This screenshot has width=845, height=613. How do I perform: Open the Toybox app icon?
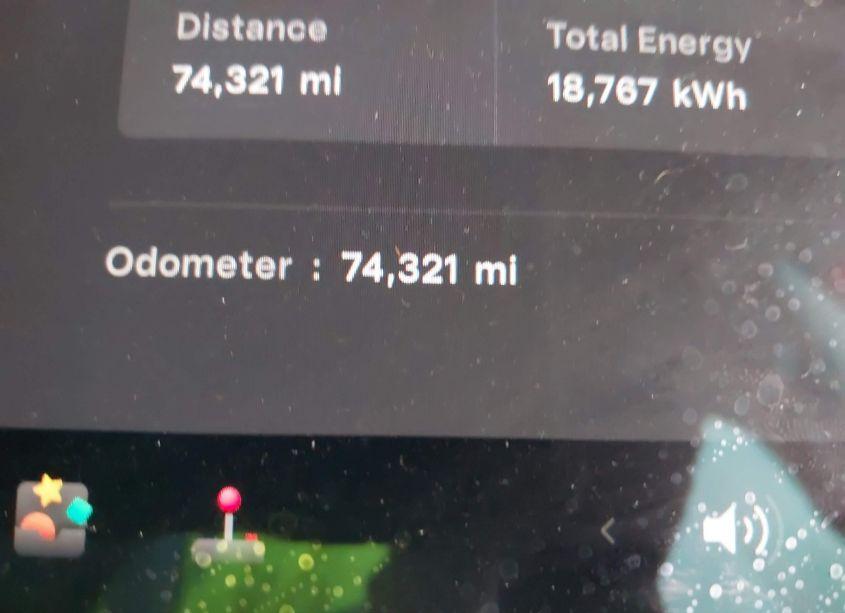click(52, 519)
